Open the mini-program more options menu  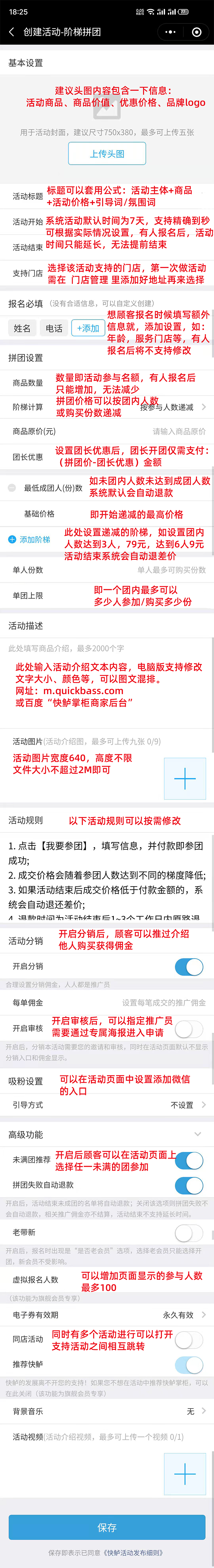(x=171, y=31)
